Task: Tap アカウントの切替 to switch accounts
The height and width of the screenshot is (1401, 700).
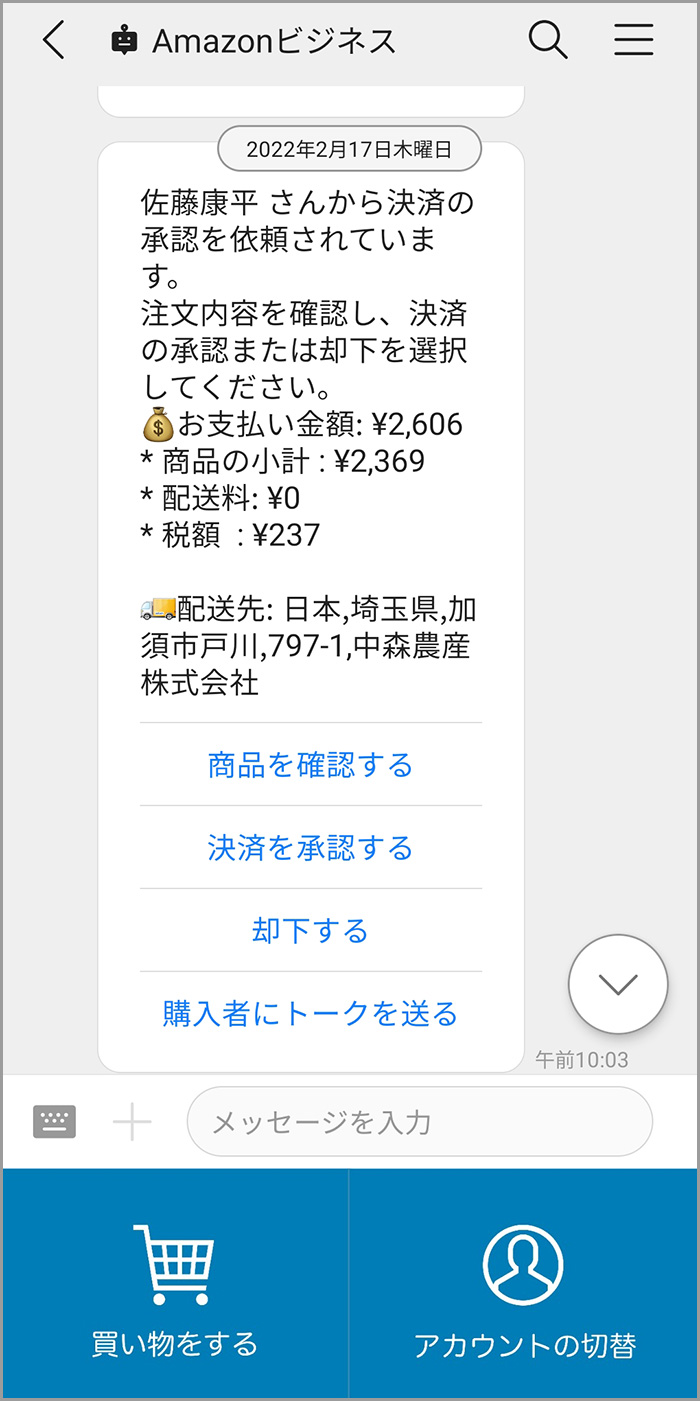Action: (x=524, y=1285)
